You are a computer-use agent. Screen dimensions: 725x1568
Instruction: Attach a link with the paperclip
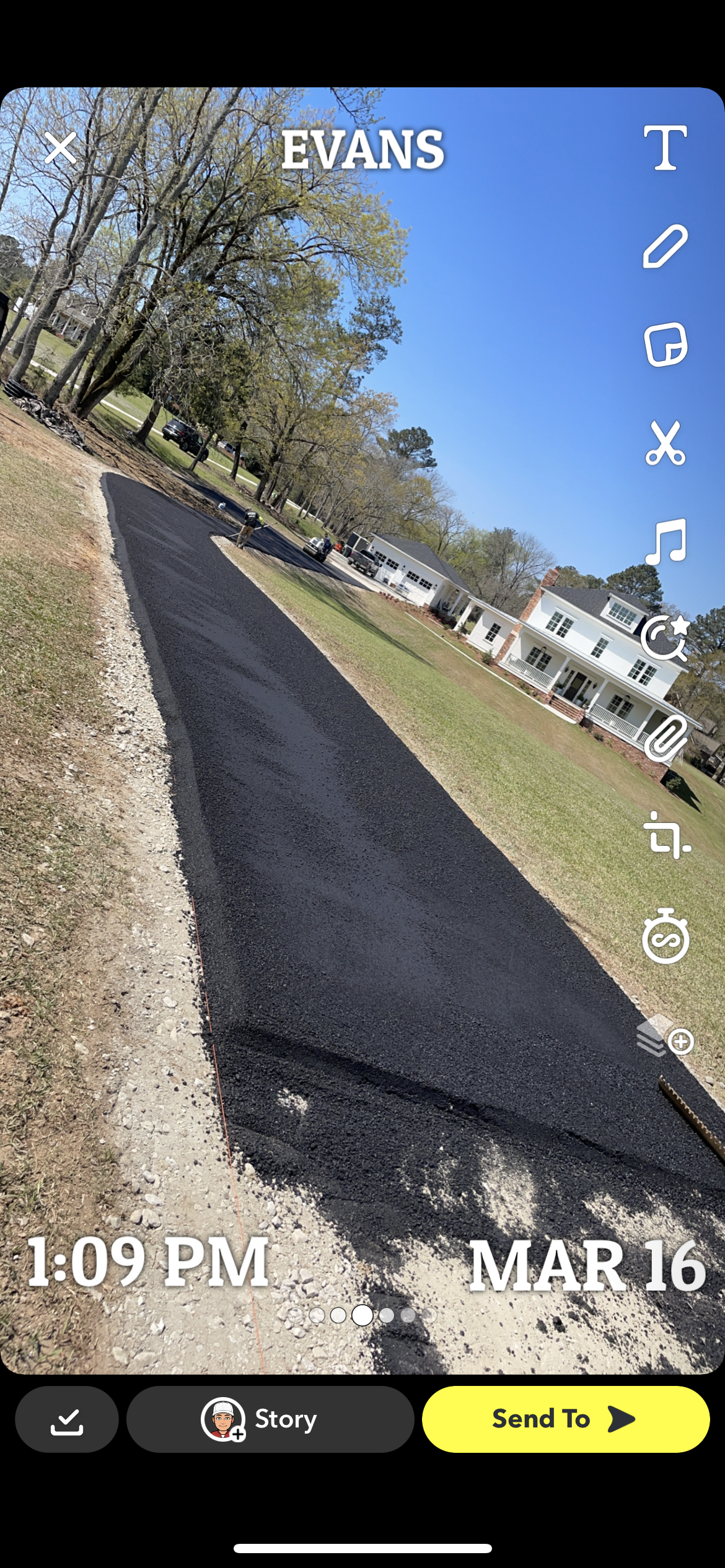coord(665,738)
